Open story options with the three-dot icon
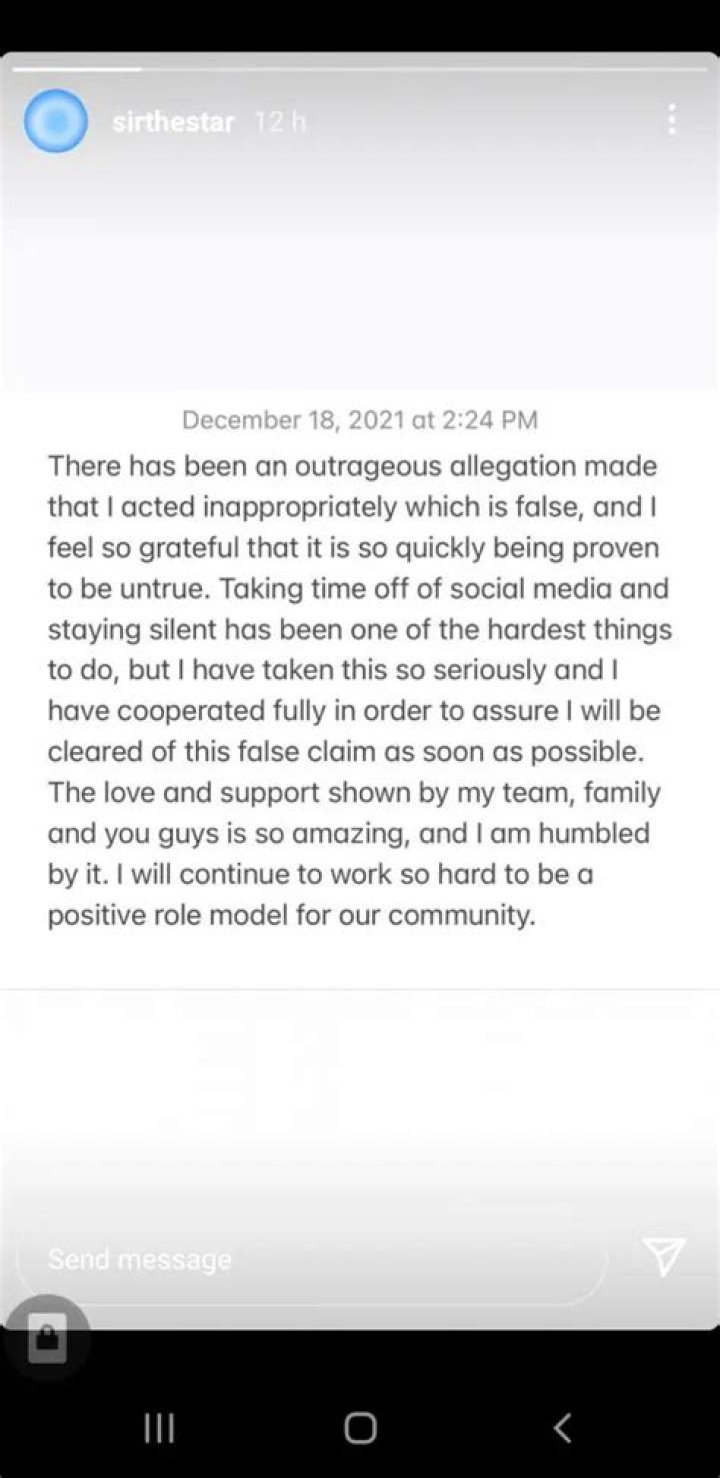The height and width of the screenshot is (1478, 720). pos(670,120)
